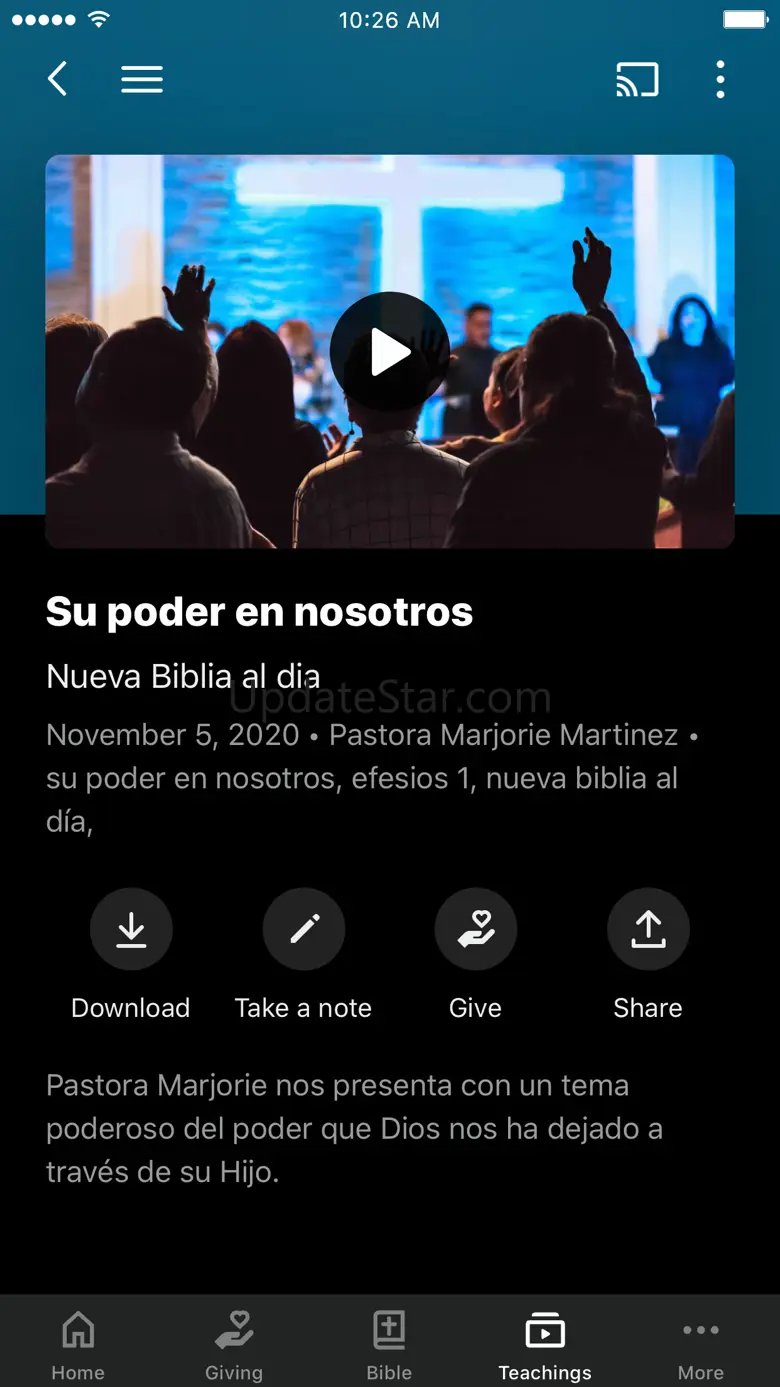Image resolution: width=780 pixels, height=1387 pixels.
Task: Play the Su poder en nosotros video
Action: click(x=389, y=352)
